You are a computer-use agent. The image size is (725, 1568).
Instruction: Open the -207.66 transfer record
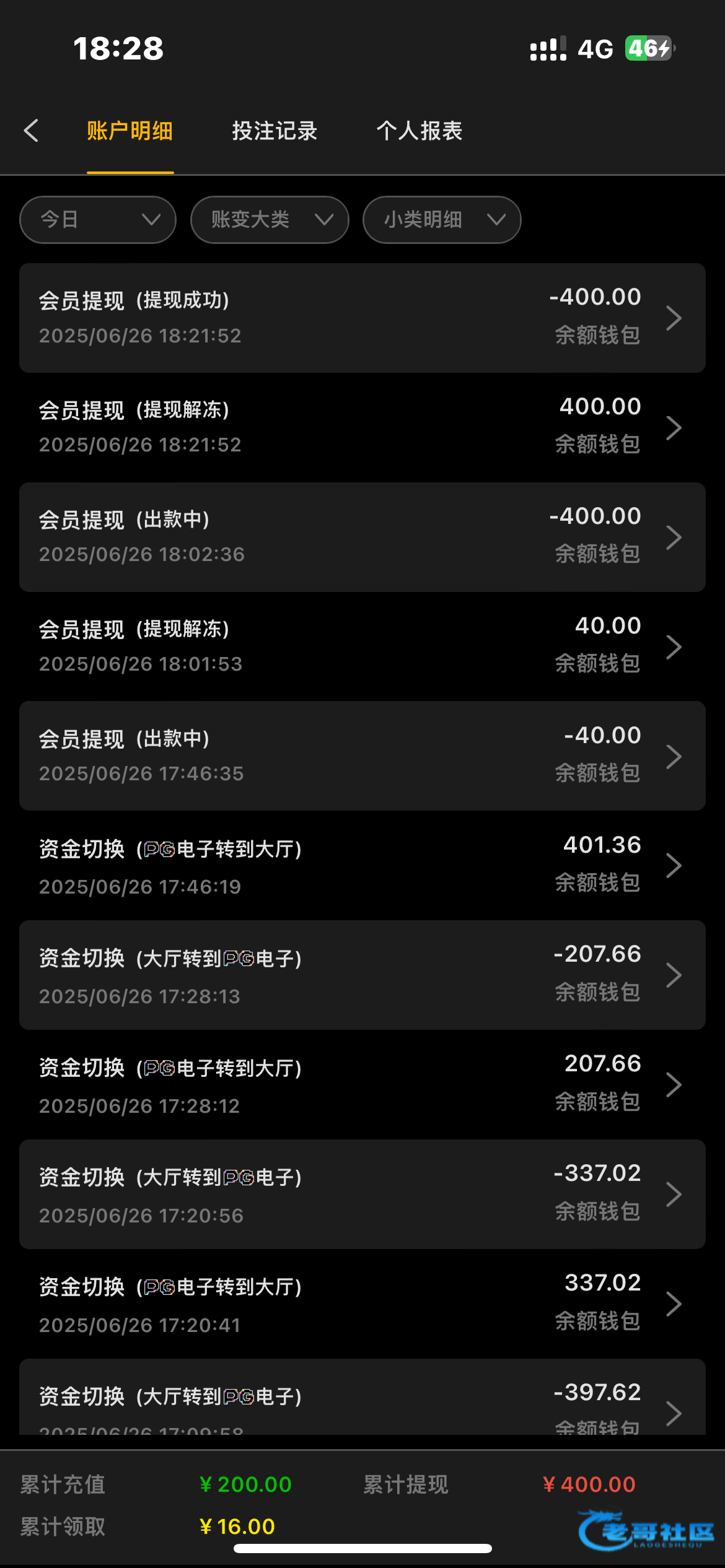point(362,975)
